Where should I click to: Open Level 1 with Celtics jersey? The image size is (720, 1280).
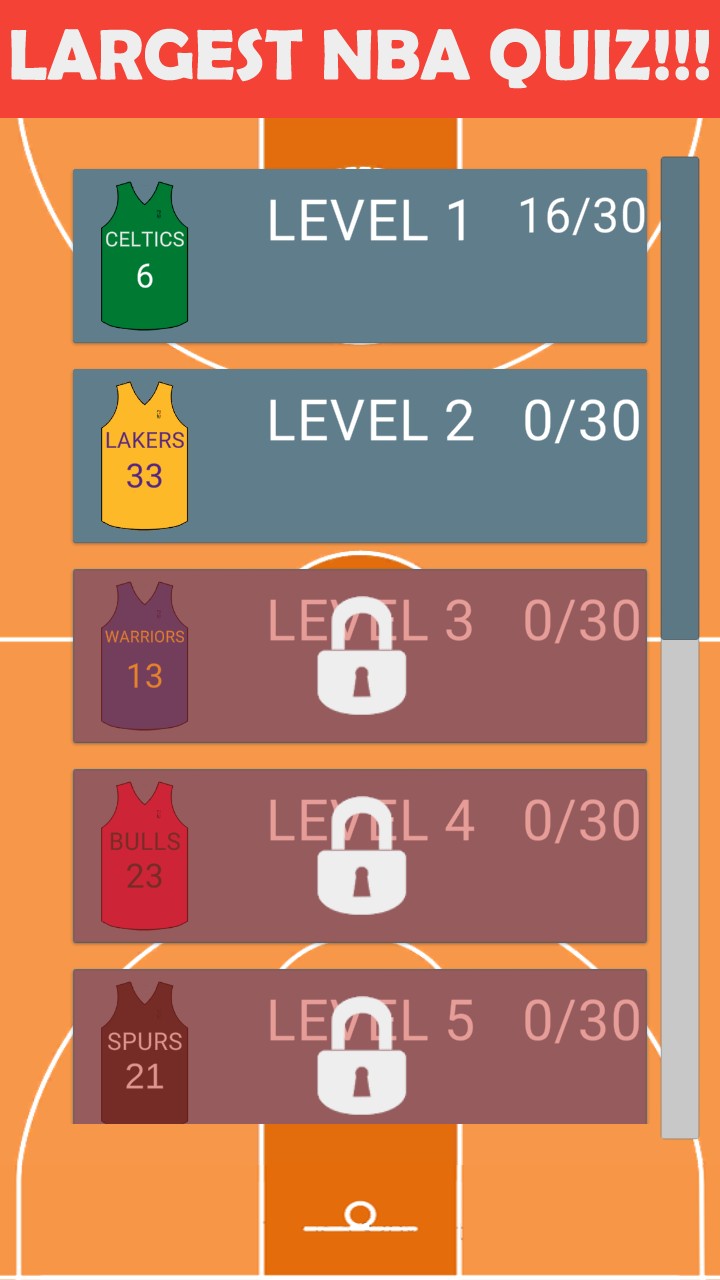point(360,256)
